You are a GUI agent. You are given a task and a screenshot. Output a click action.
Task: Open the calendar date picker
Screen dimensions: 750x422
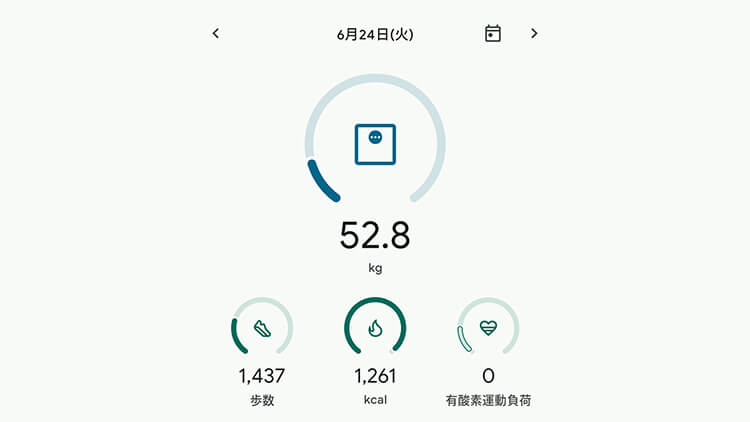[492, 33]
